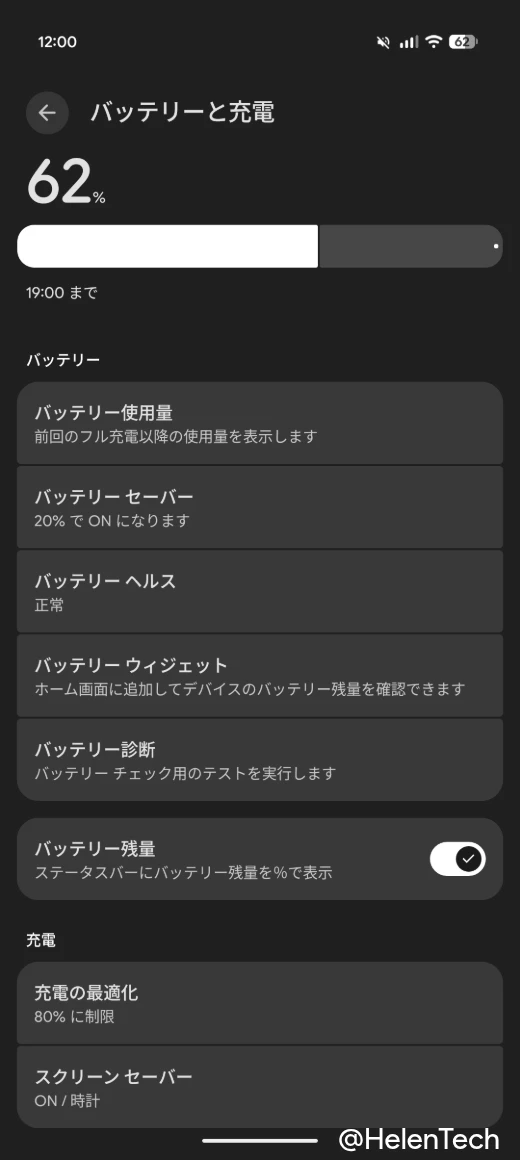The height and width of the screenshot is (1160, 520).
Task: Open バッテリー ウィジェット option
Action: click(x=260, y=675)
